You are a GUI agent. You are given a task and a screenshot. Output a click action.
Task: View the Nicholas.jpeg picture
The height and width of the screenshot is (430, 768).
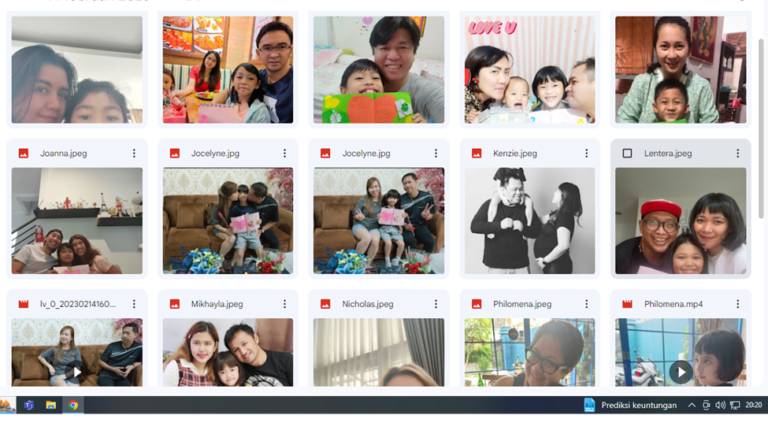(379, 352)
